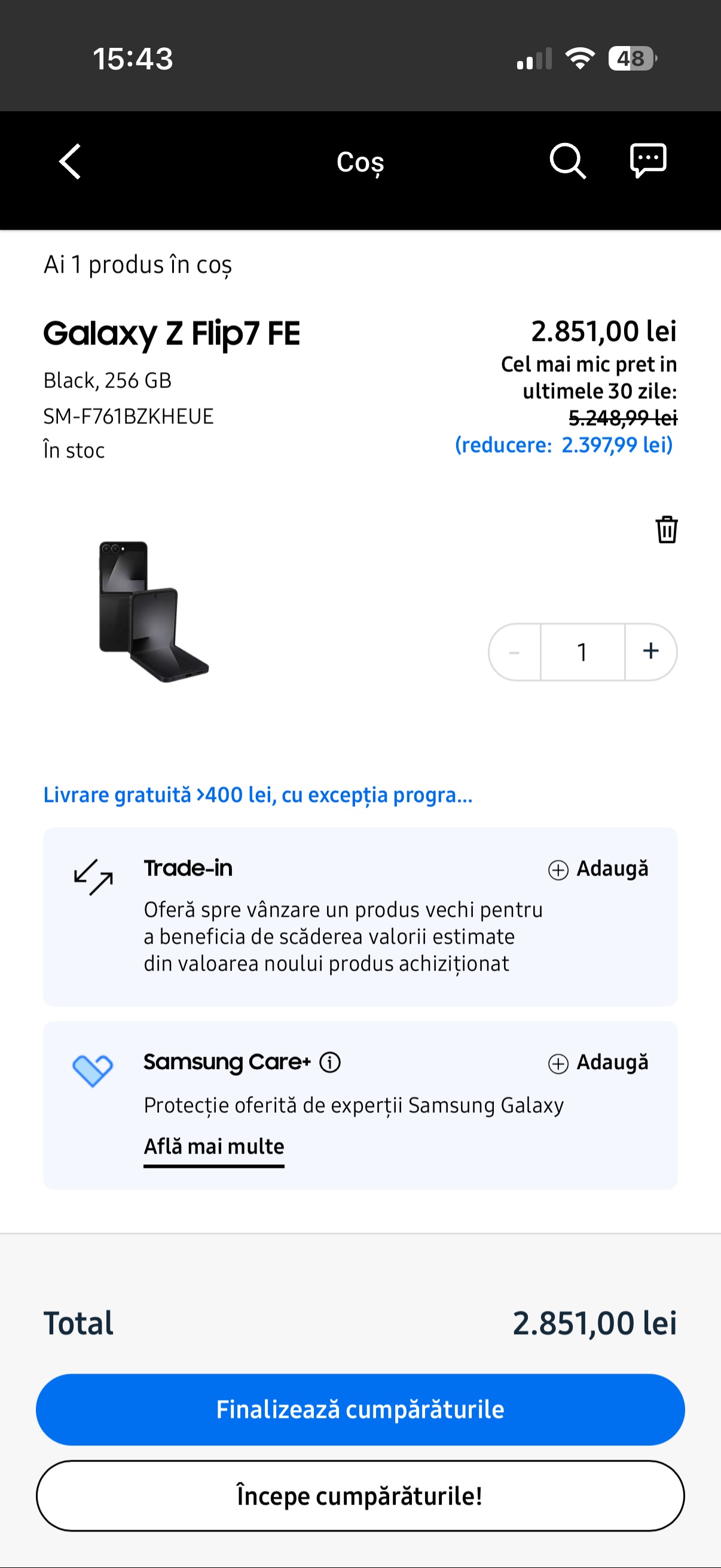Open the chat support icon
721x1568 pixels.
pyautogui.click(x=647, y=161)
